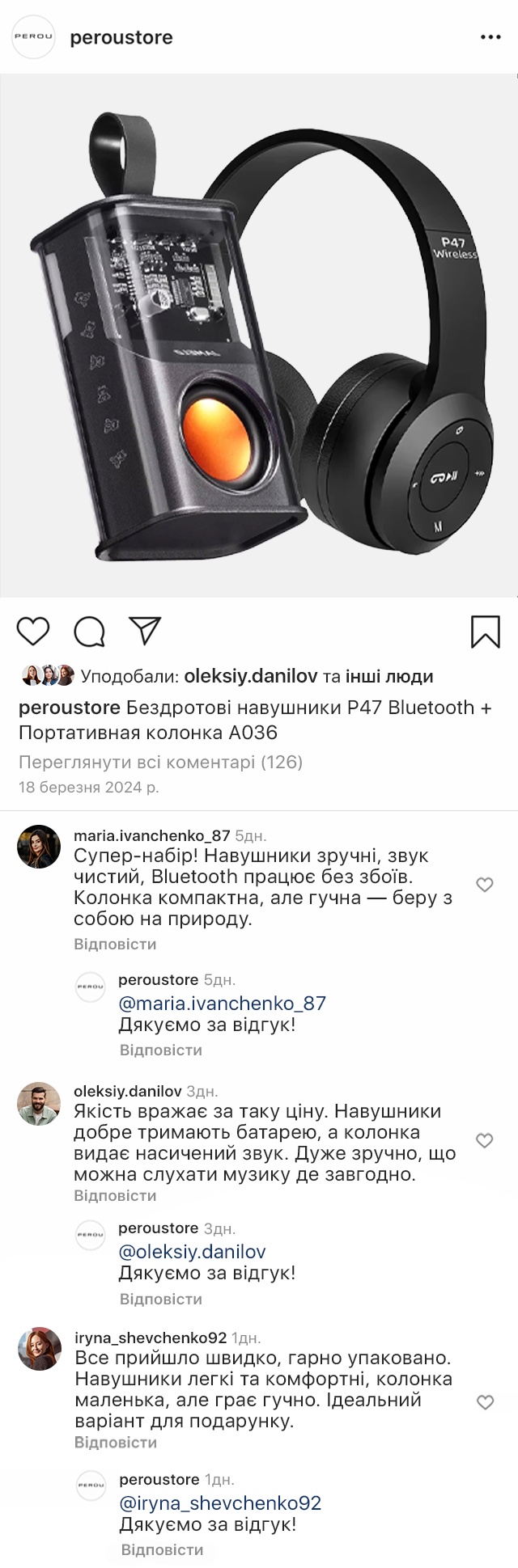This screenshot has width=518, height=1568.
Task: Open the @maria.ivanchenko_87 mention link
Action: click(223, 1004)
